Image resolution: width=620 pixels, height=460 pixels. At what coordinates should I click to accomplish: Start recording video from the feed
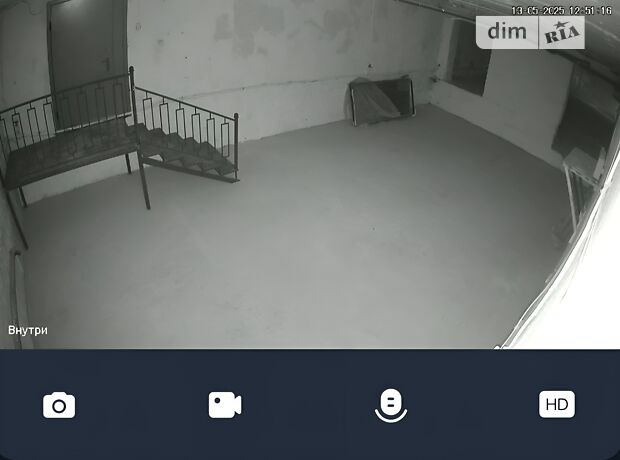point(225,405)
